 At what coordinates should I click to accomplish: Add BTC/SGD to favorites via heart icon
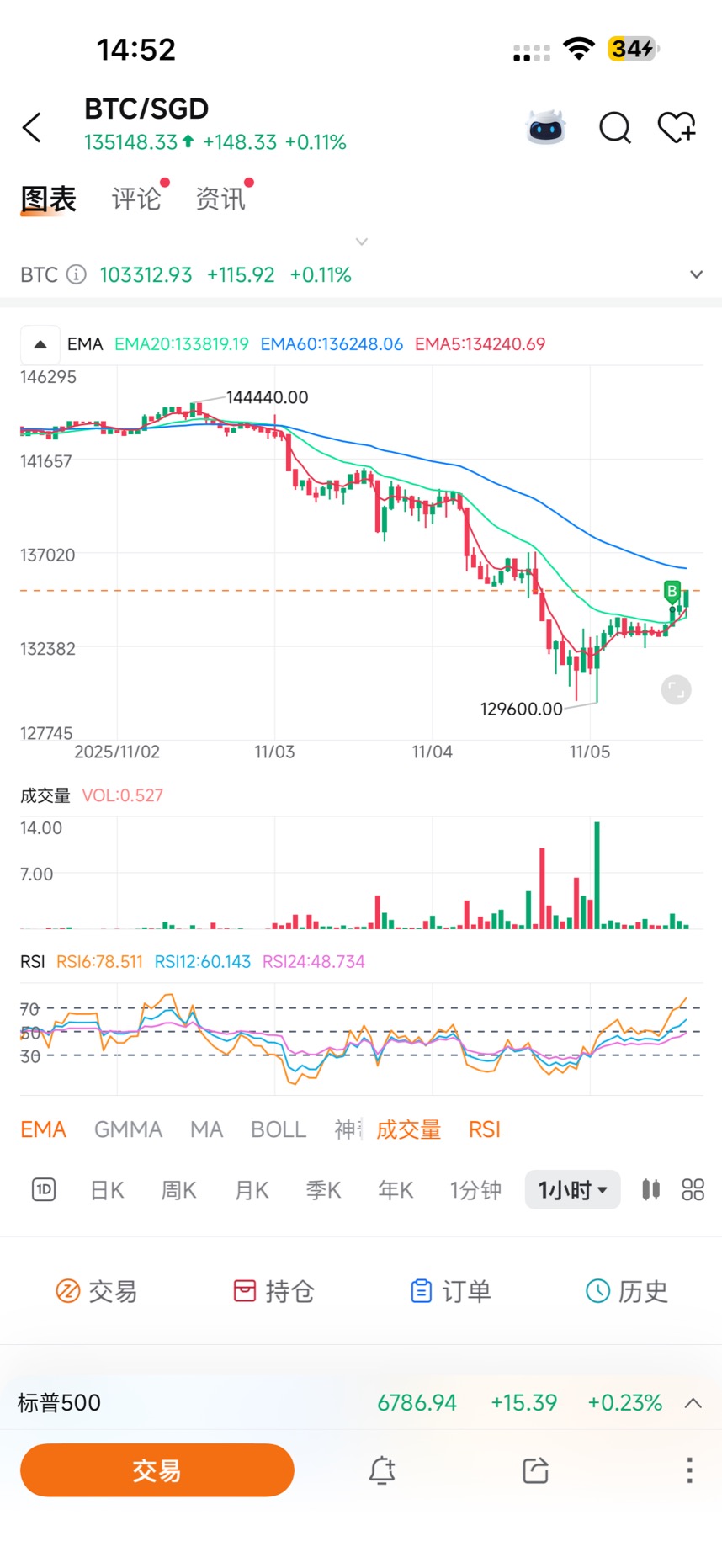point(677,127)
